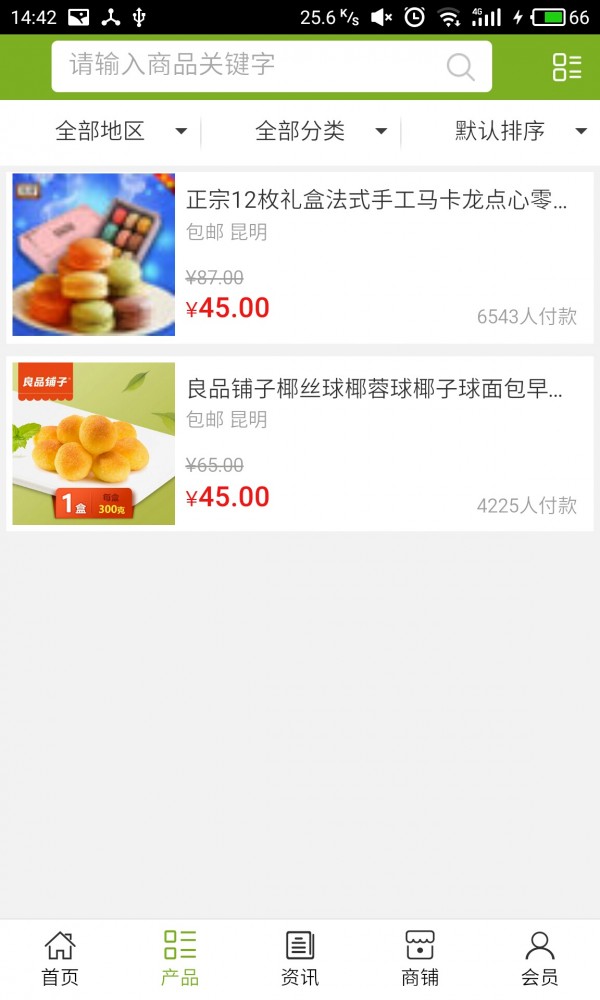This screenshot has width=600, height=1000.
Task: Tap the magnifier search icon
Action: 460,67
